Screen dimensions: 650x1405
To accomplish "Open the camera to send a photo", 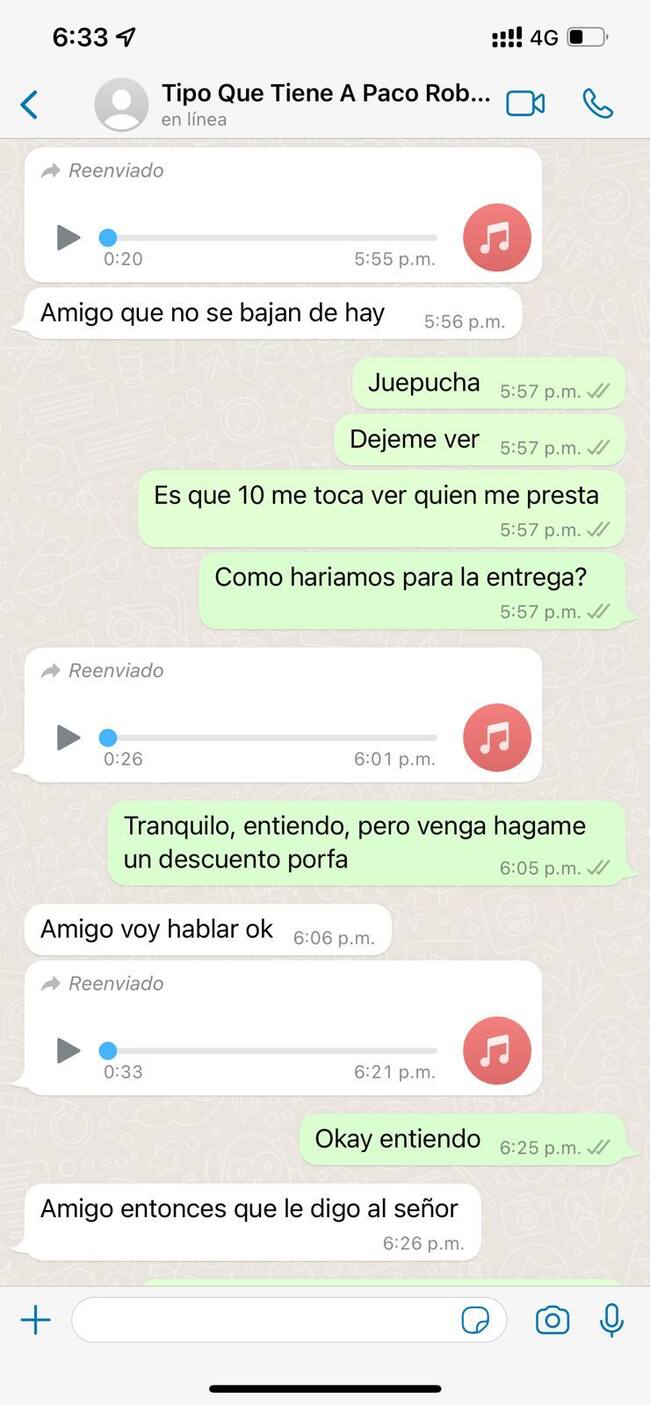I will 552,1320.
